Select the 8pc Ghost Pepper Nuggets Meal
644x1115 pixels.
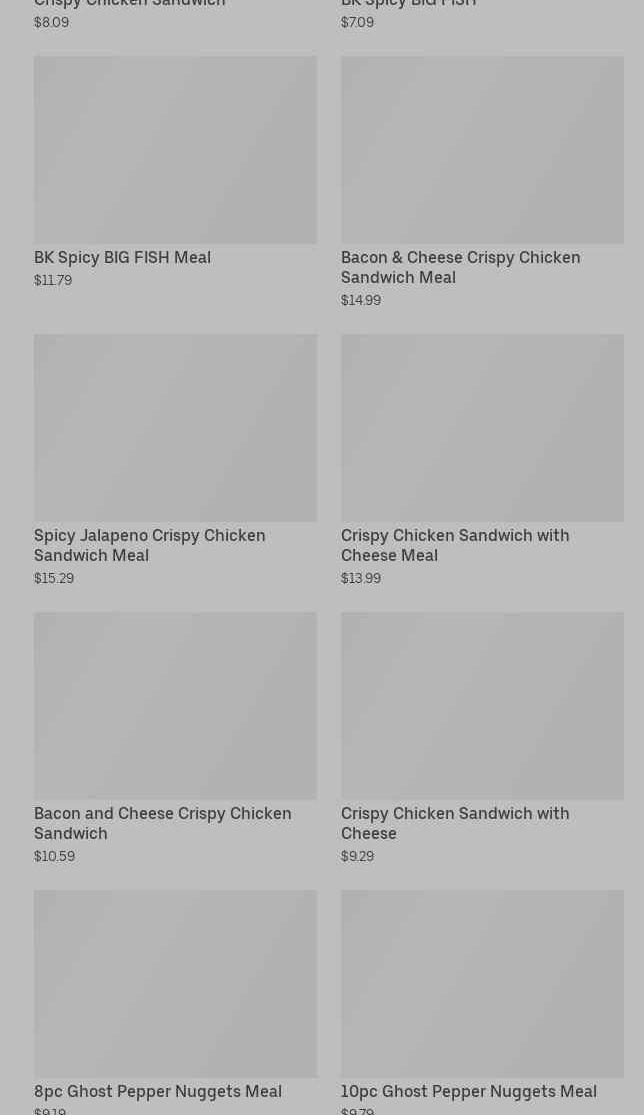click(x=175, y=1003)
